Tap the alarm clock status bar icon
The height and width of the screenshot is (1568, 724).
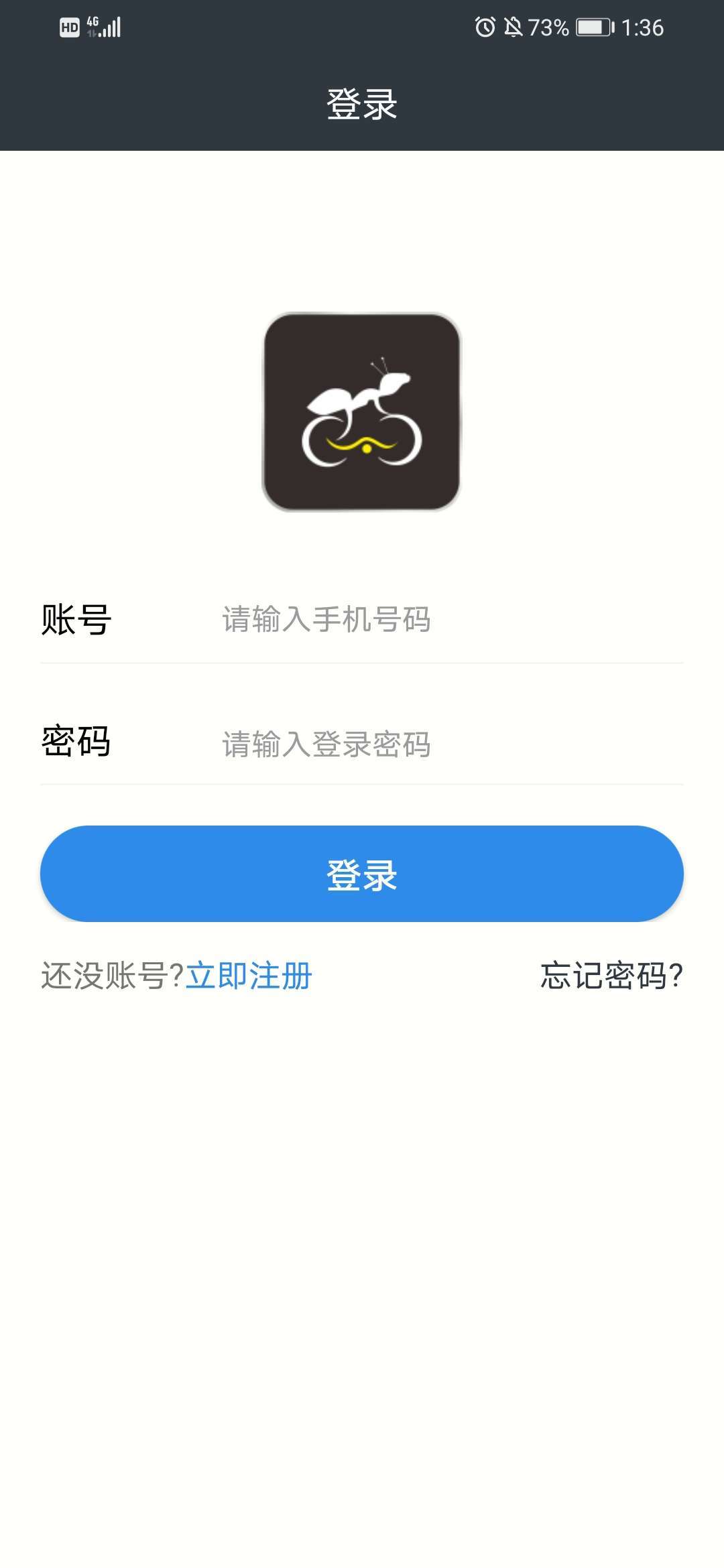[484, 28]
